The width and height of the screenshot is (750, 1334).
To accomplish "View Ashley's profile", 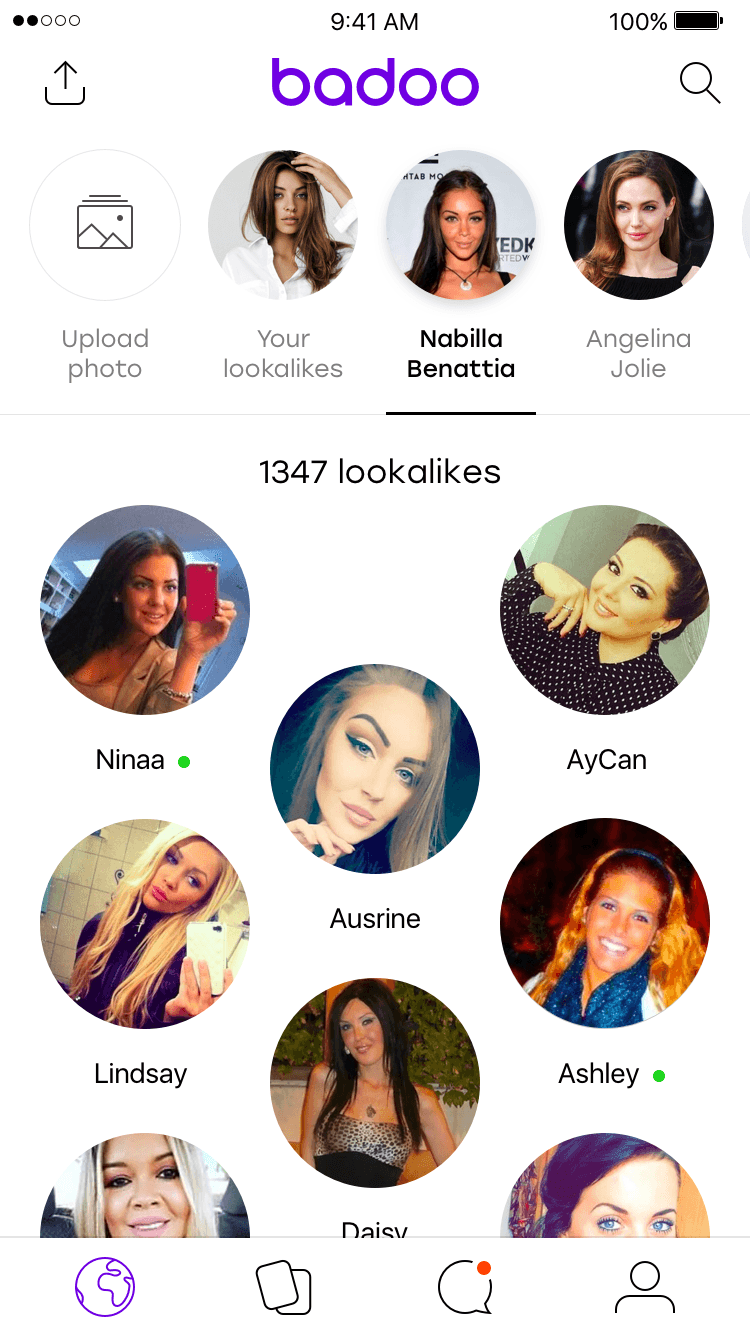I will click(x=605, y=924).
